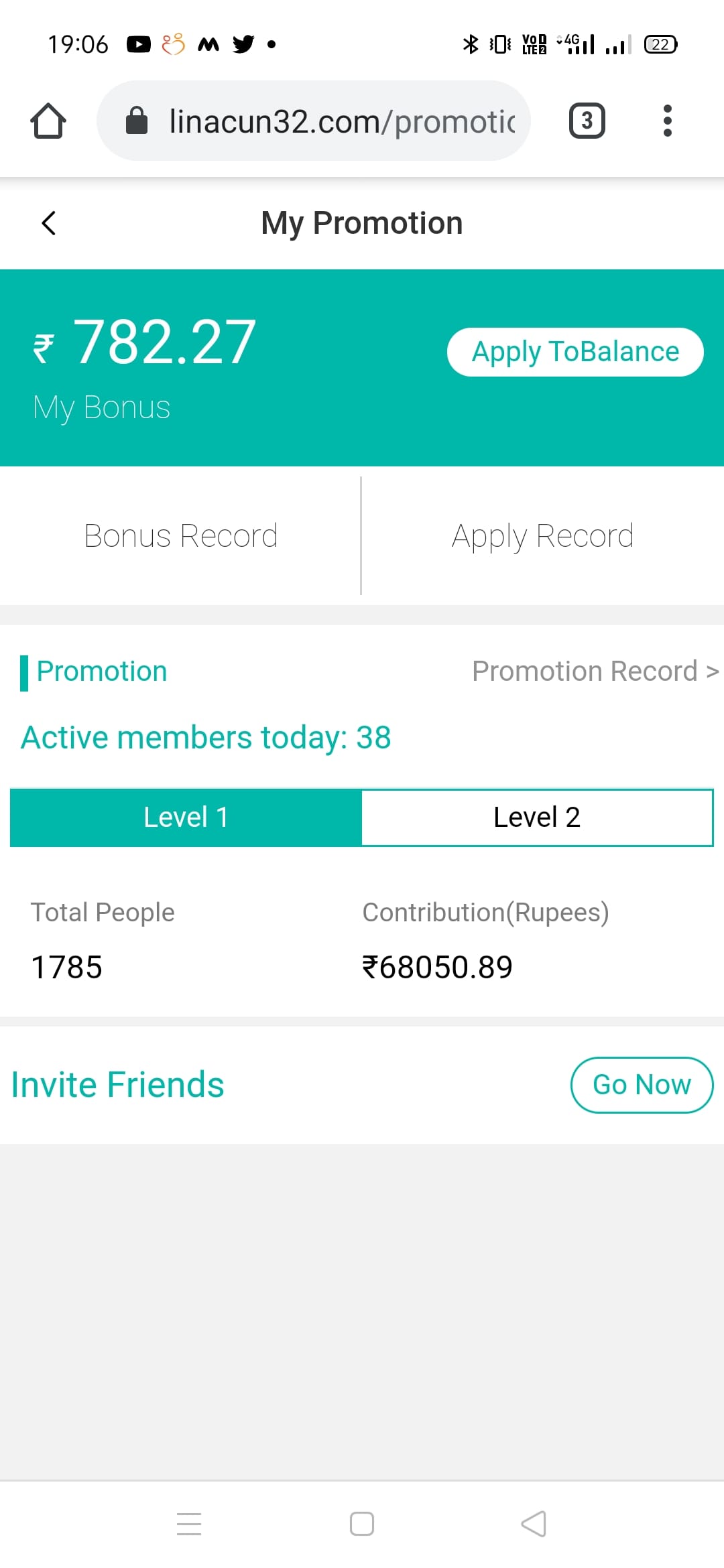The height and width of the screenshot is (1568, 724).
Task: Switch to the Level 2 tab
Action: 537,818
